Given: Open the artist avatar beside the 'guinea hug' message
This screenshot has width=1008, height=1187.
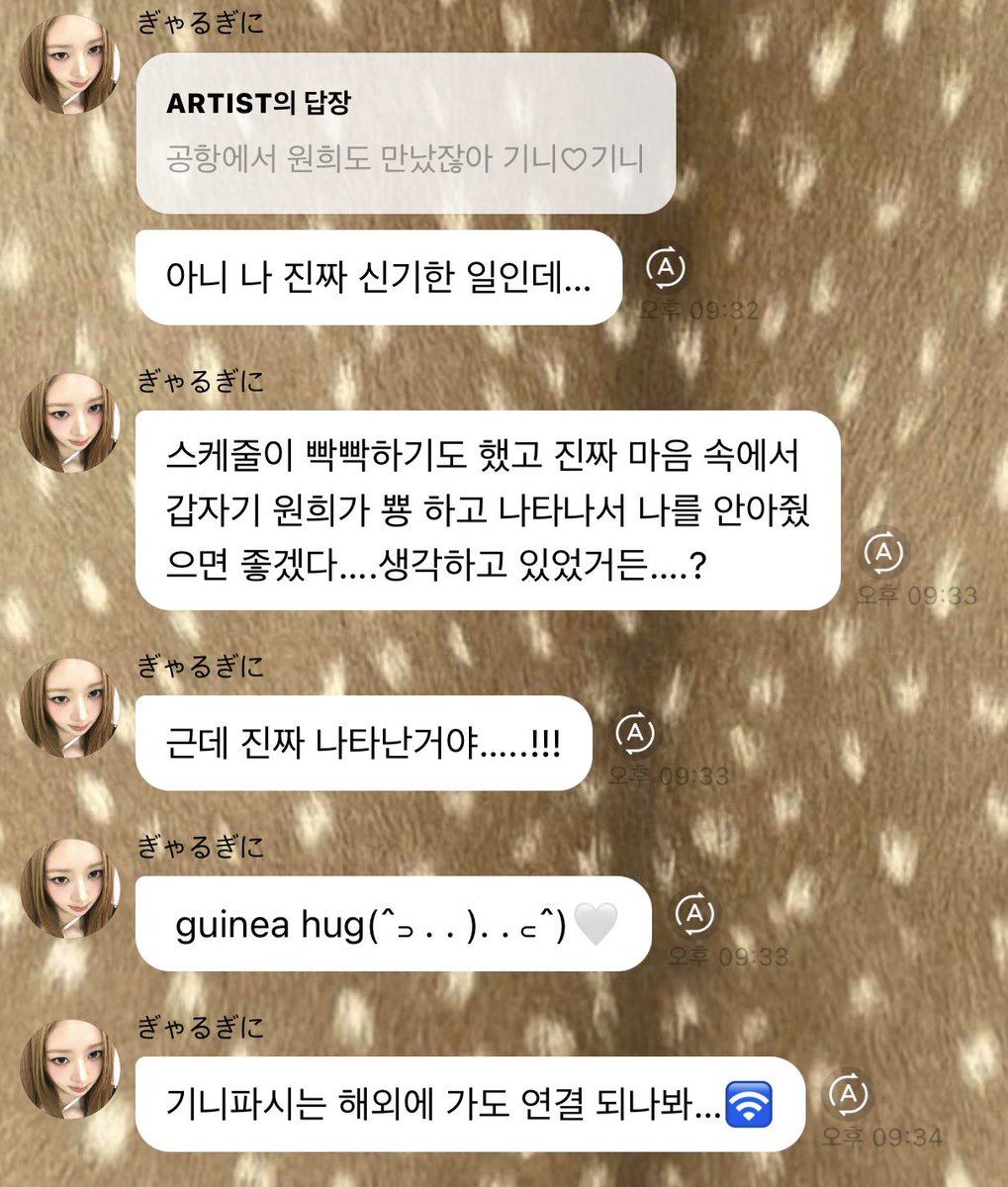Looking at the screenshot, I should pos(70,888).
